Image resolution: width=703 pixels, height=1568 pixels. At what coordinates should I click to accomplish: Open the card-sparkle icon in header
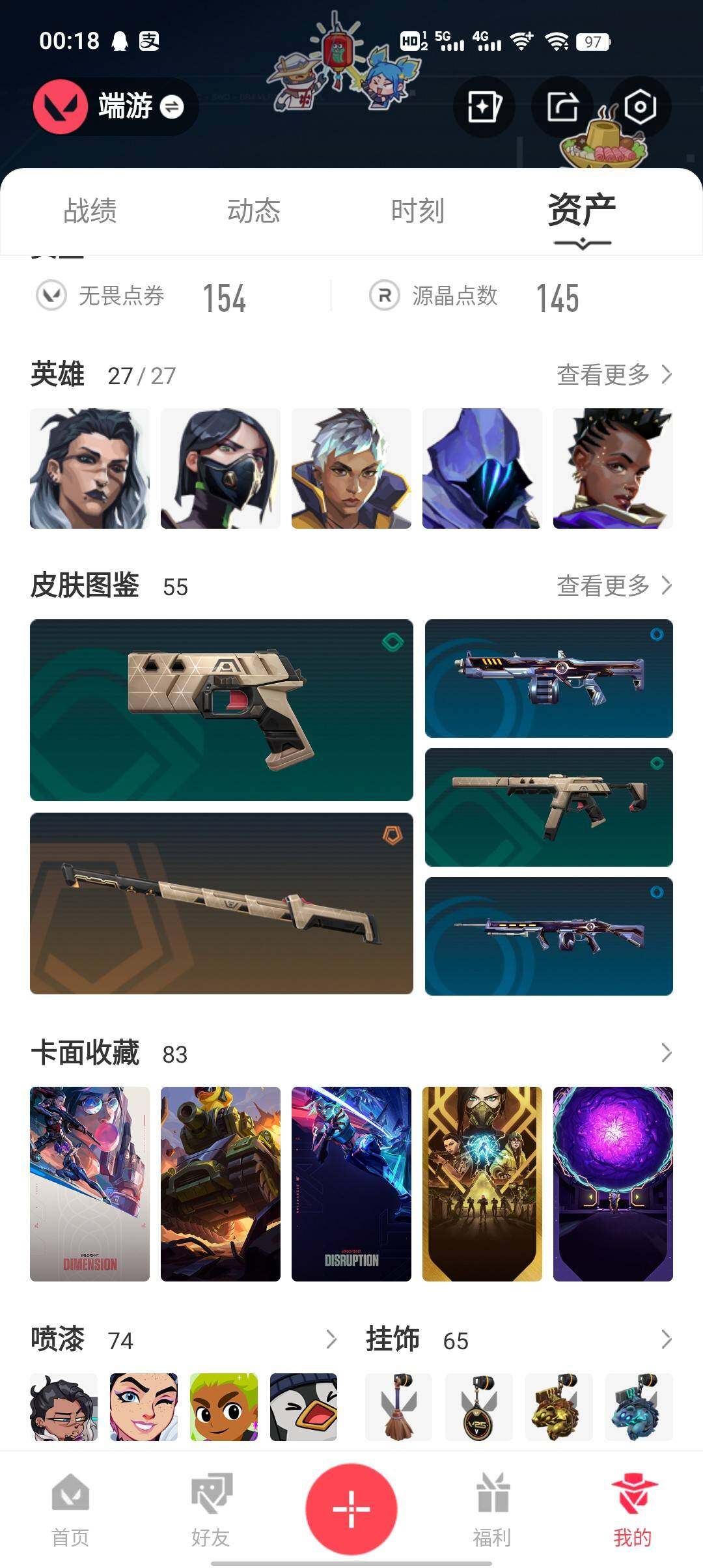(484, 107)
